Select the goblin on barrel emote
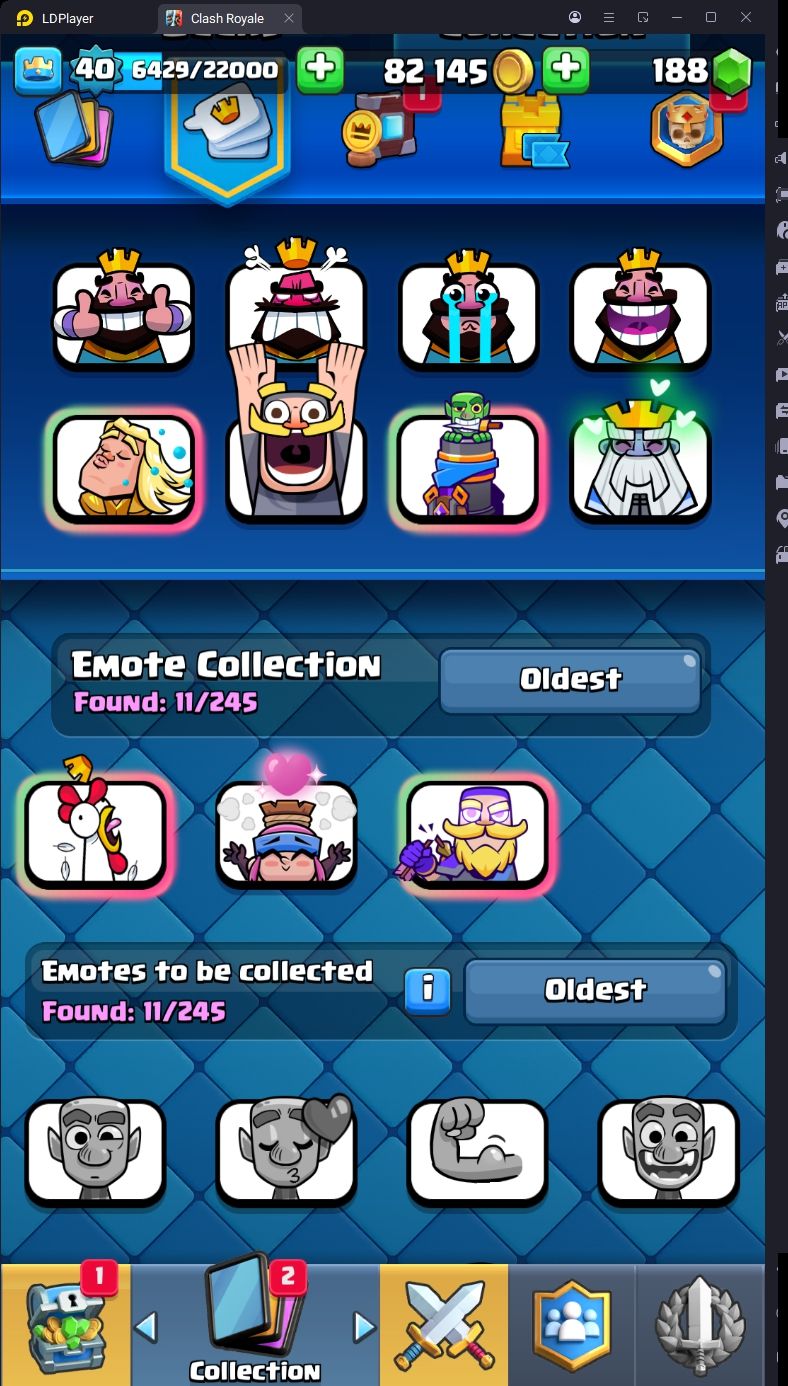 click(x=468, y=468)
